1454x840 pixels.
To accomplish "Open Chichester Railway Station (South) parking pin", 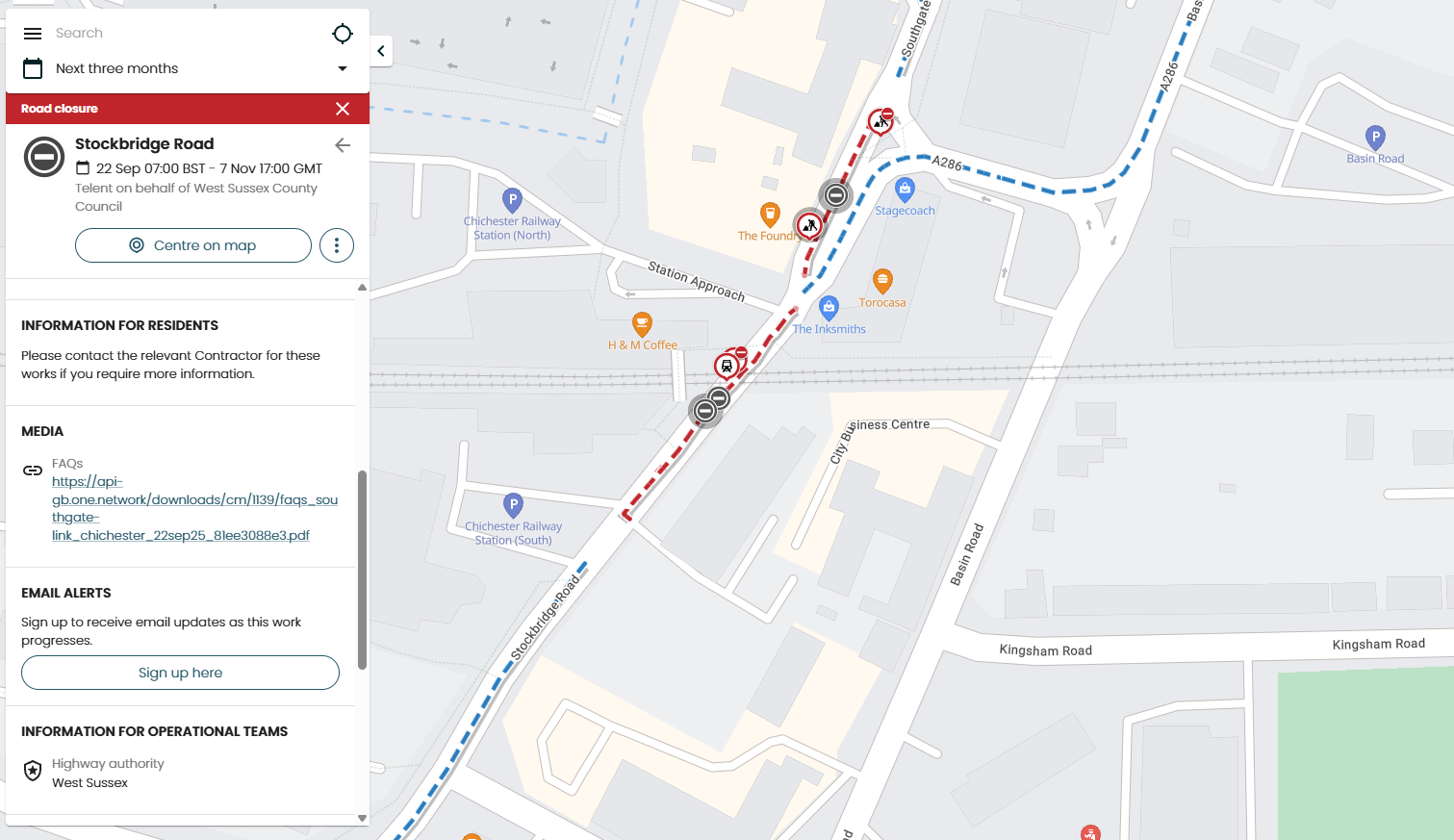I will 514,504.
